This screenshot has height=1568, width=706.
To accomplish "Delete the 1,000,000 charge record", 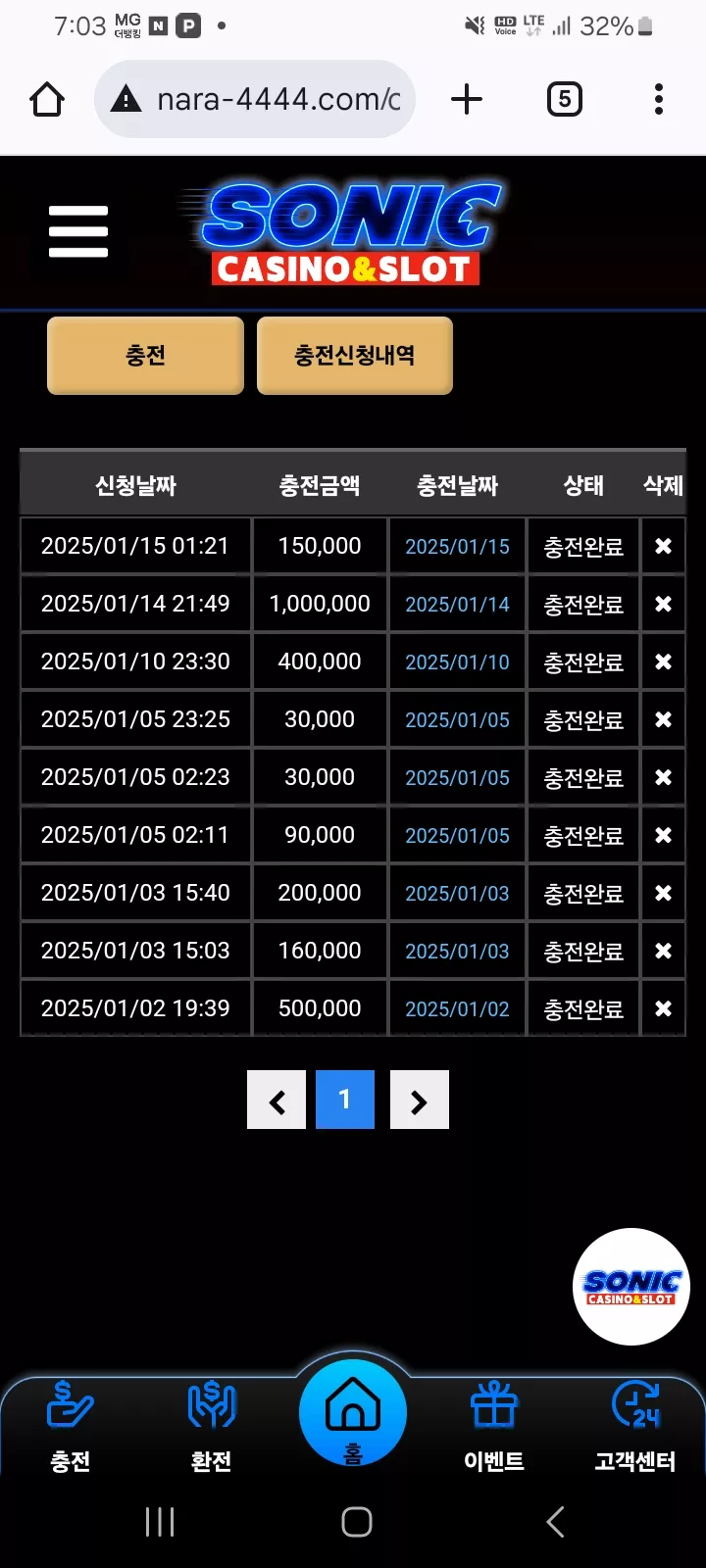I will pos(663,604).
